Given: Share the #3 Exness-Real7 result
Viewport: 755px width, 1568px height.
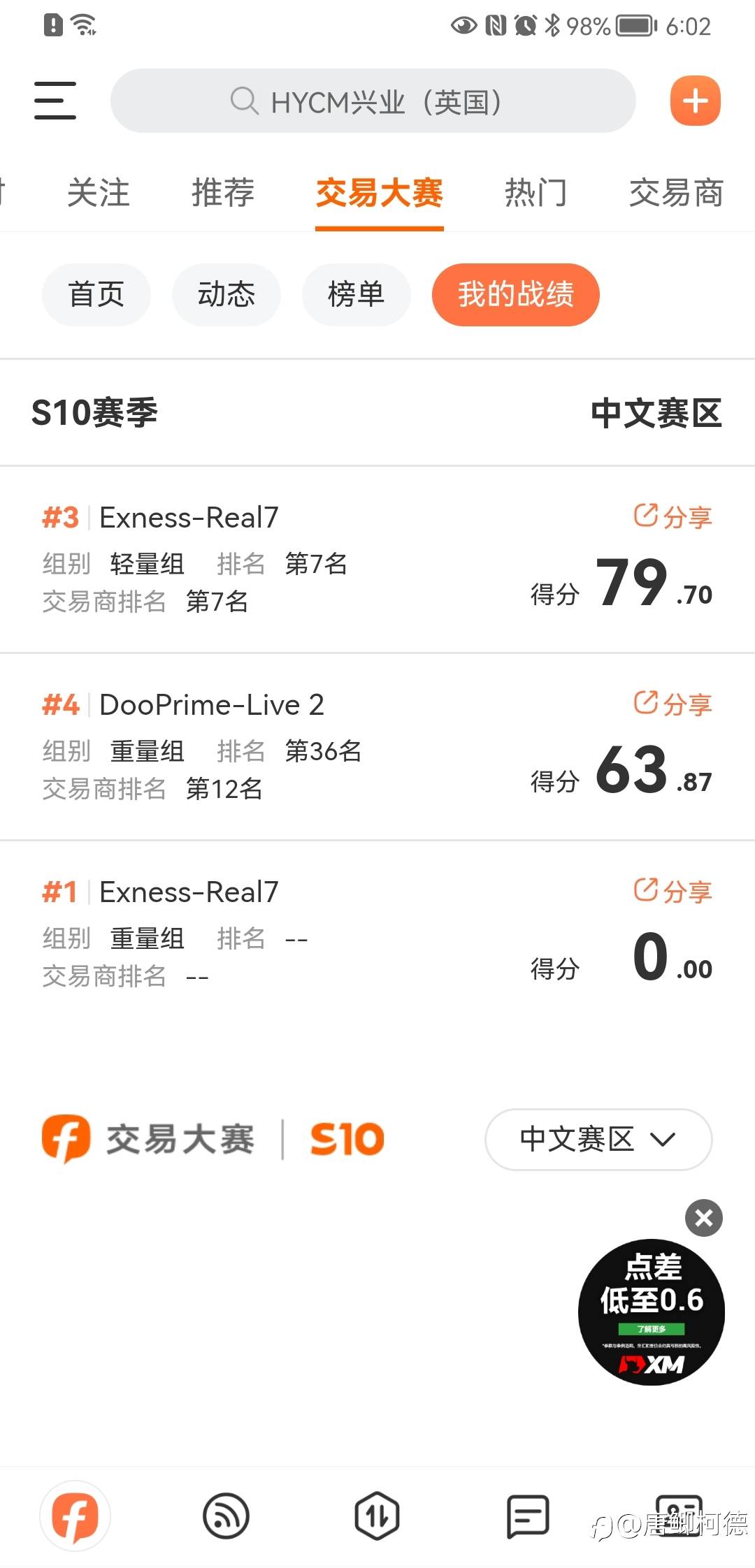Looking at the screenshot, I should tap(673, 516).
